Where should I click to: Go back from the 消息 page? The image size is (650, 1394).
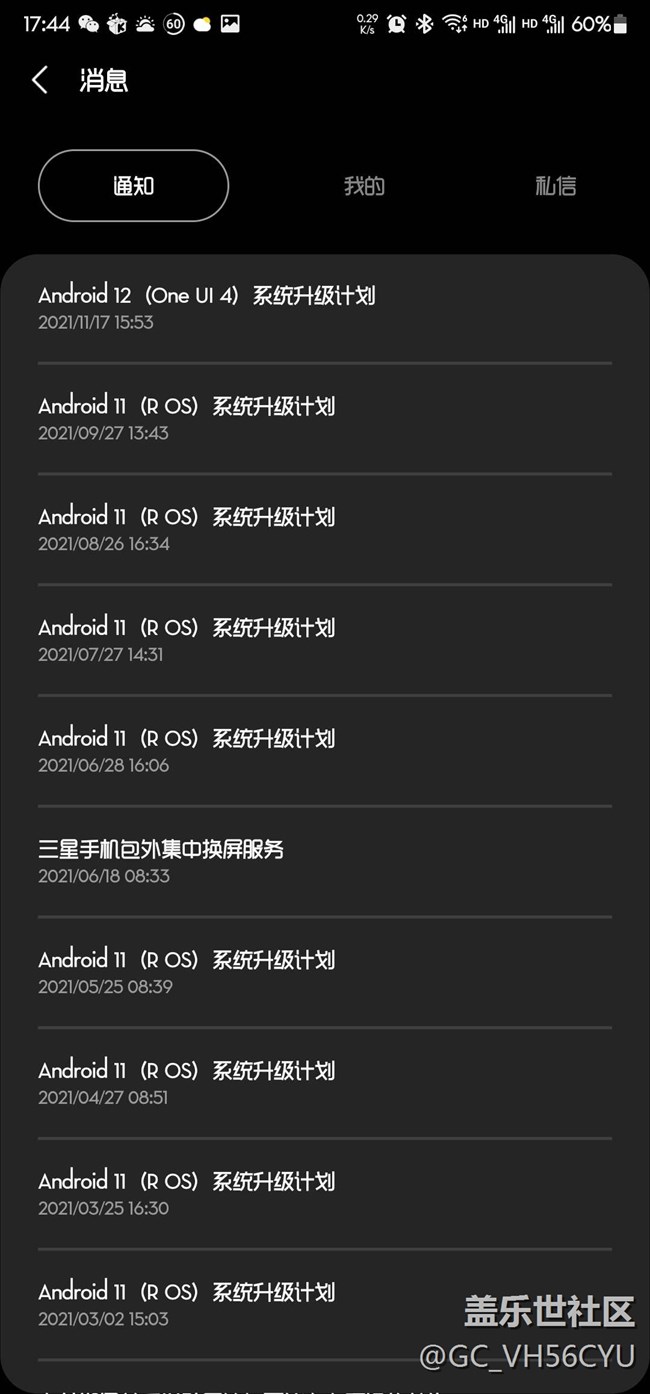pos(40,81)
